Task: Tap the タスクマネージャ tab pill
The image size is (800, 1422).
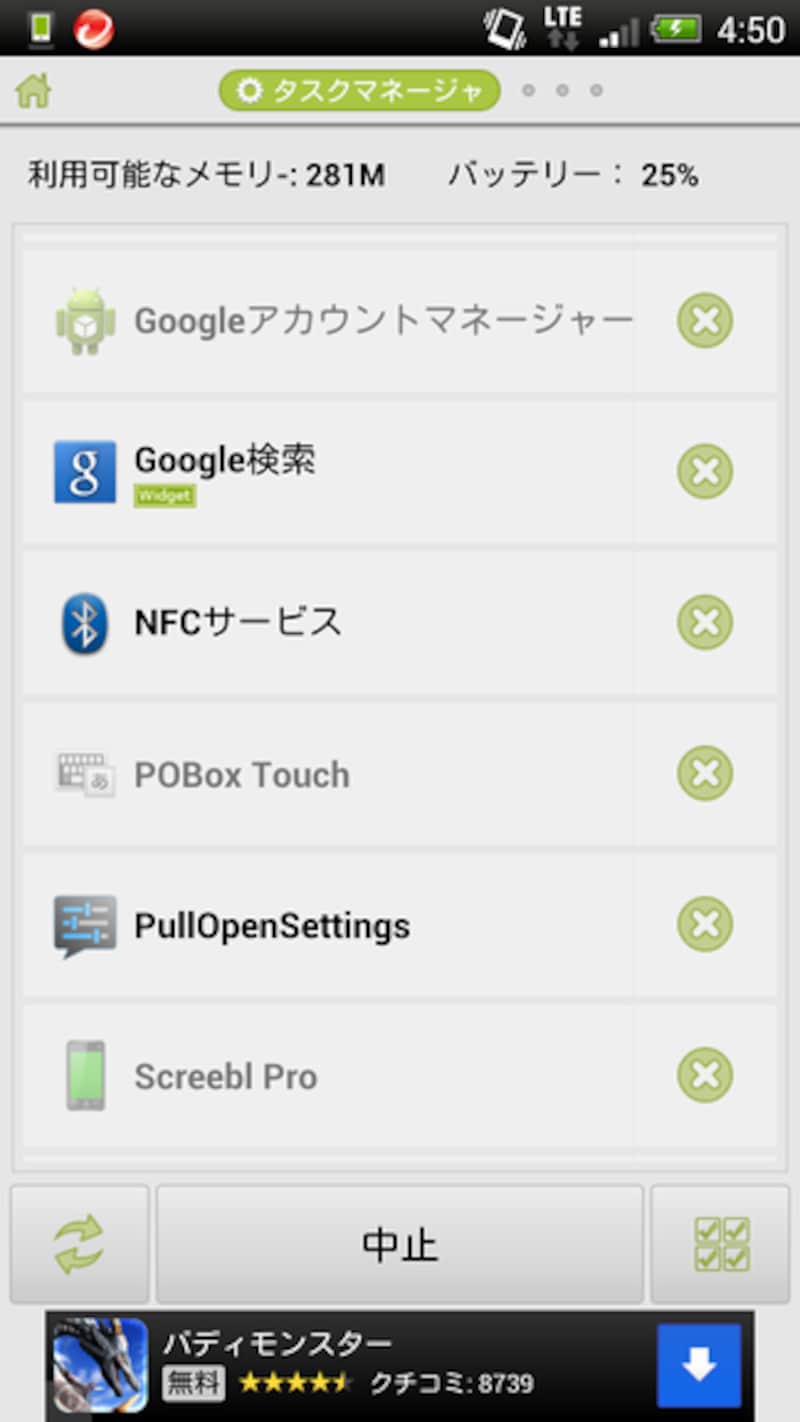Action: 360,91
